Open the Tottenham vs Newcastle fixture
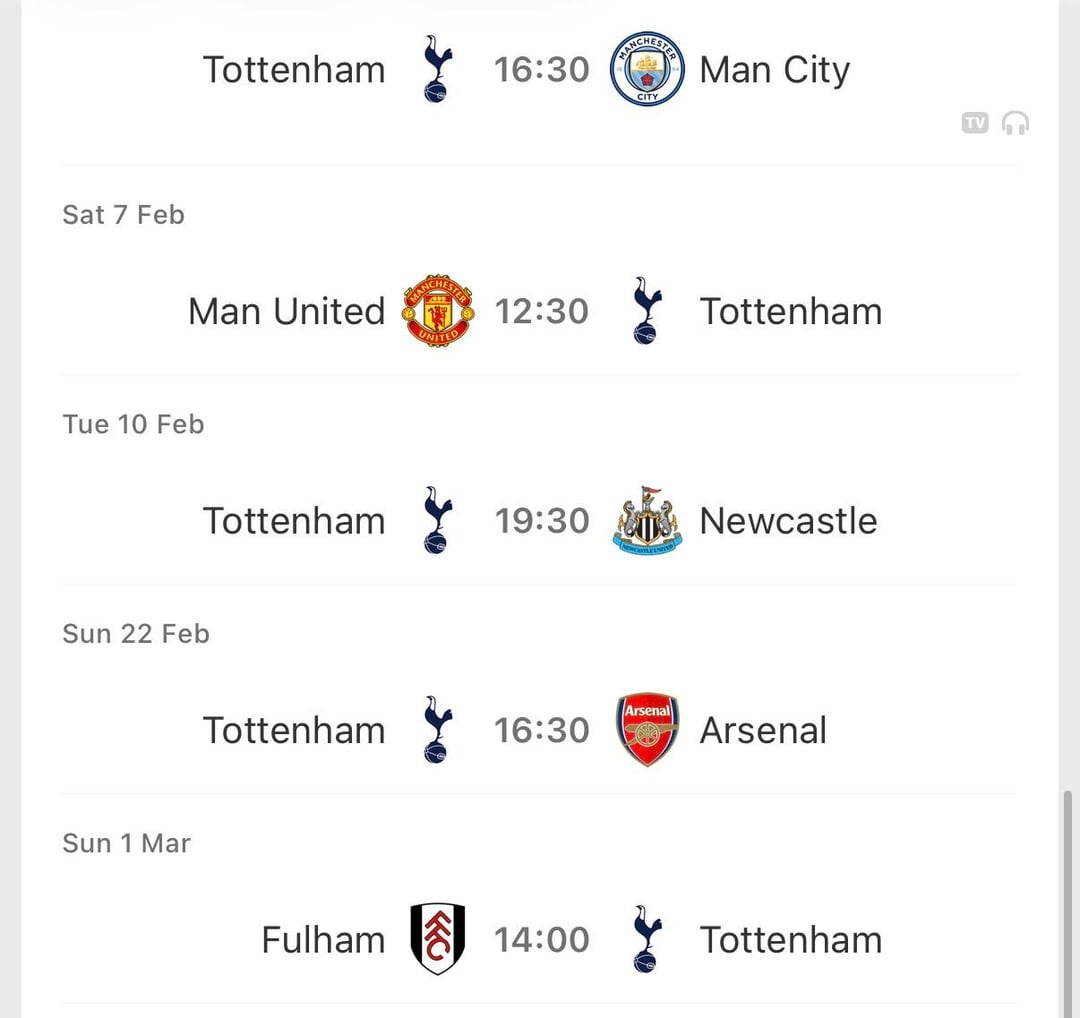Screen dimensions: 1080x1018 [541, 521]
